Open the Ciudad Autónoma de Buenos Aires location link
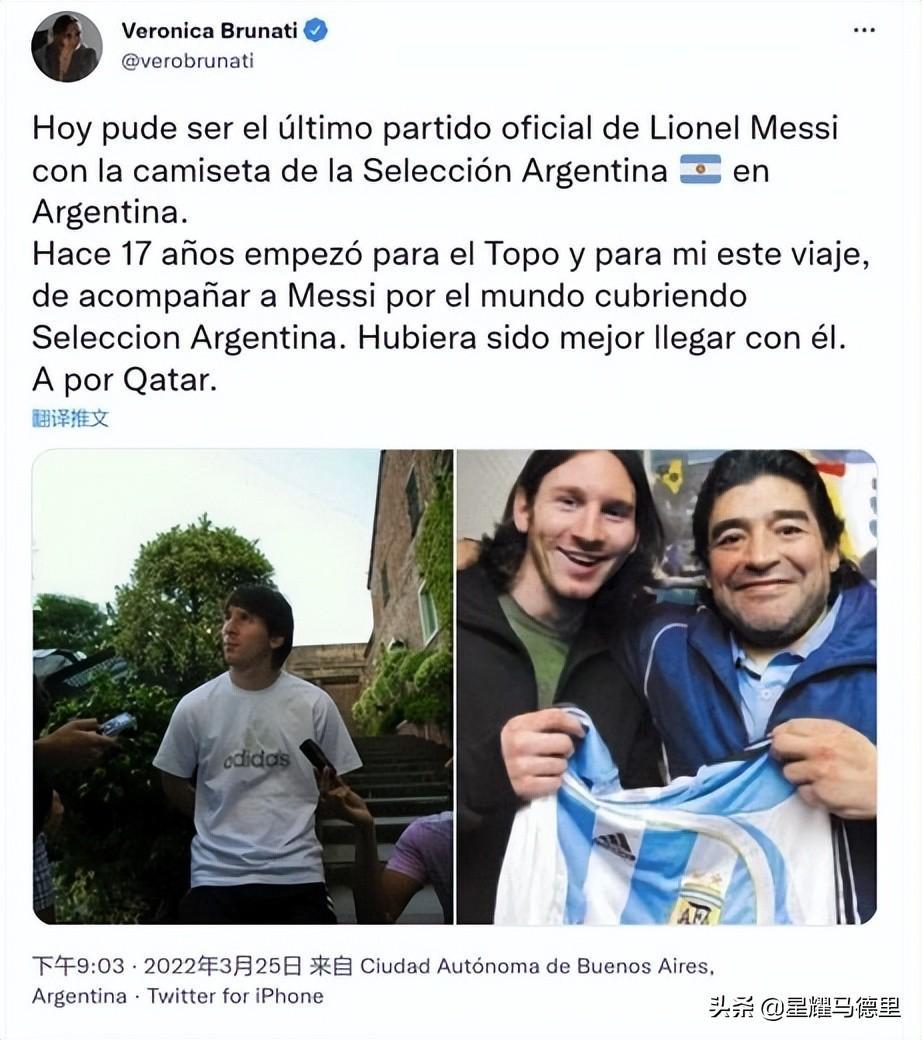Image resolution: width=922 pixels, height=1040 pixels. (536, 966)
